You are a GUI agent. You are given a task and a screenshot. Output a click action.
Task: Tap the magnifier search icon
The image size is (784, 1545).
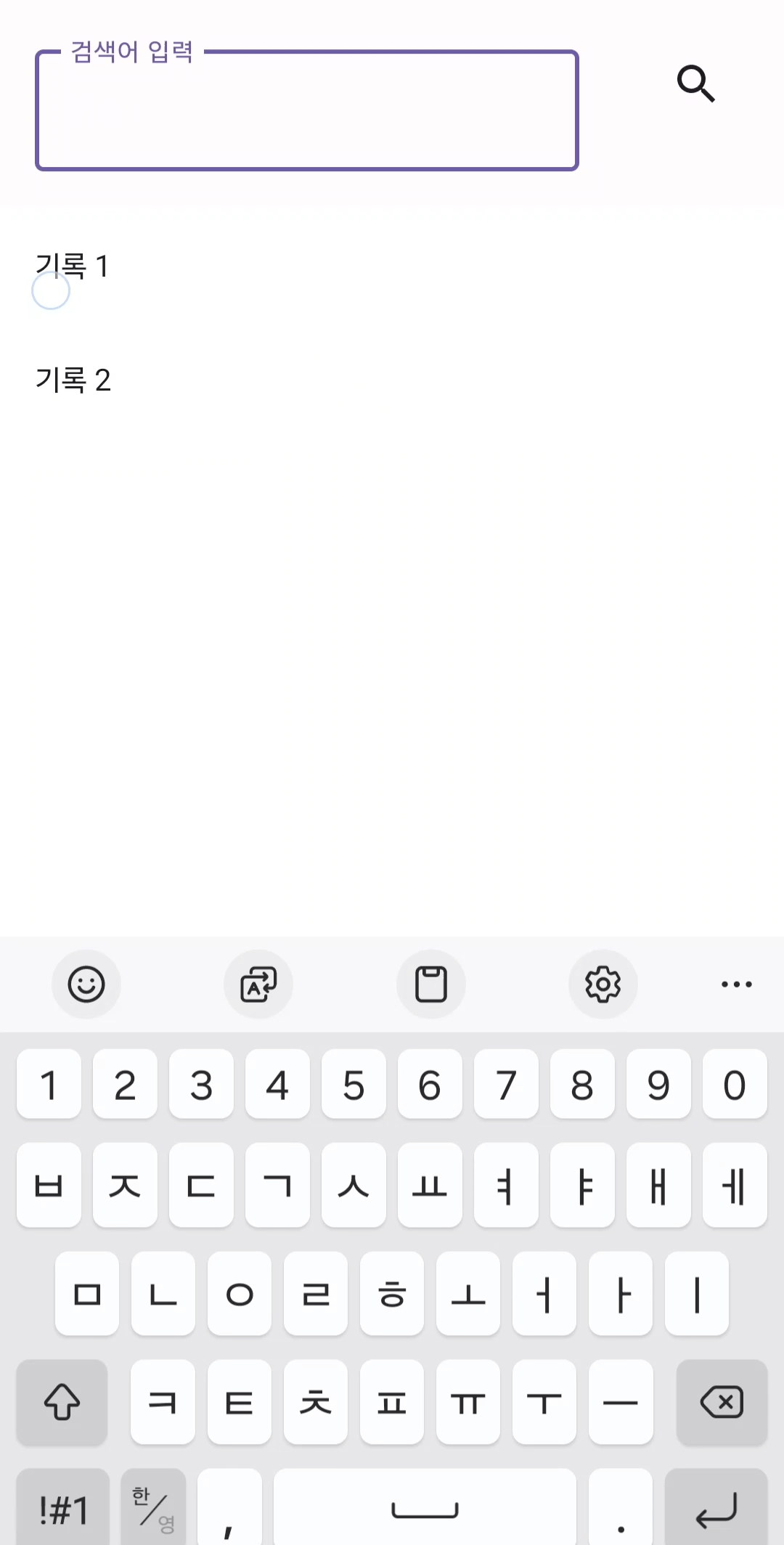click(695, 83)
